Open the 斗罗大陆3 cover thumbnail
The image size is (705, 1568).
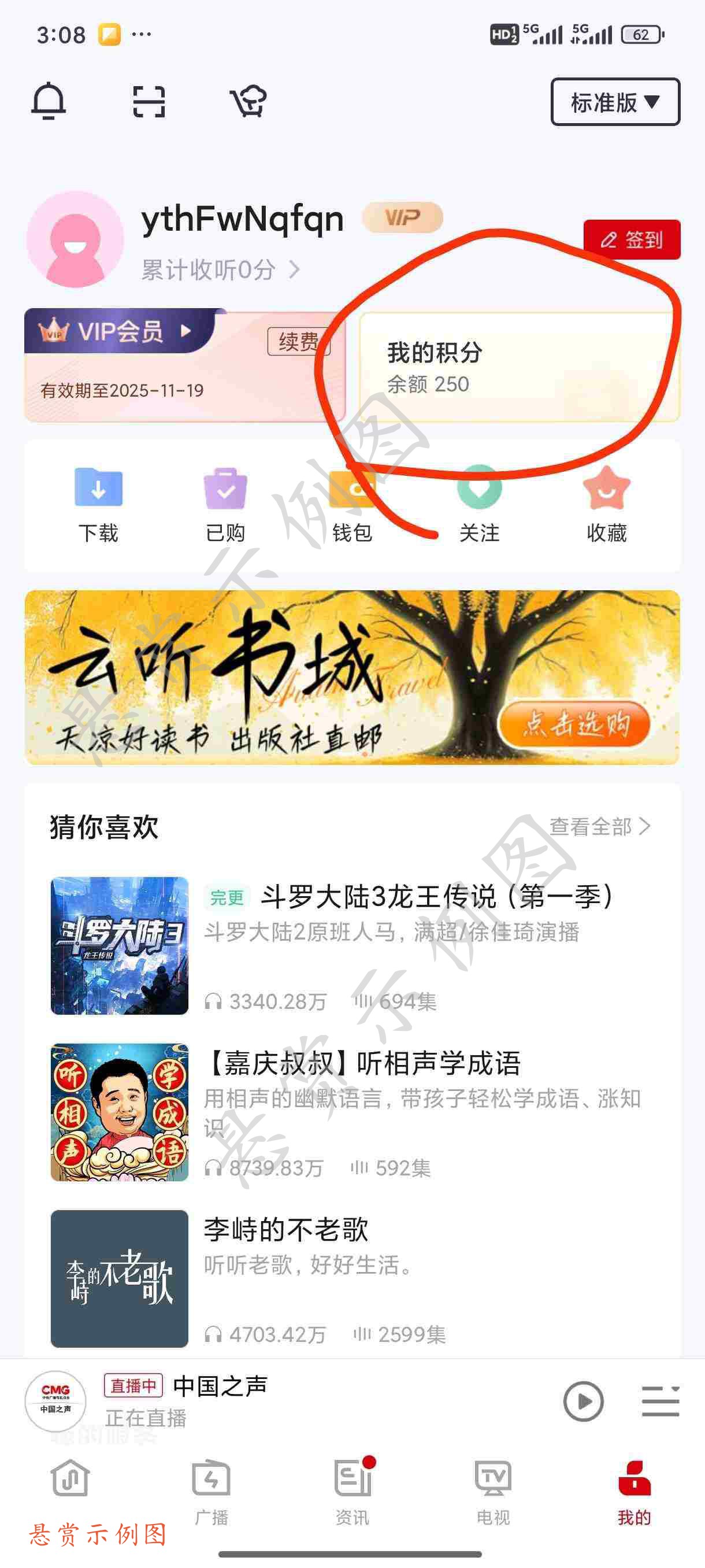point(118,946)
